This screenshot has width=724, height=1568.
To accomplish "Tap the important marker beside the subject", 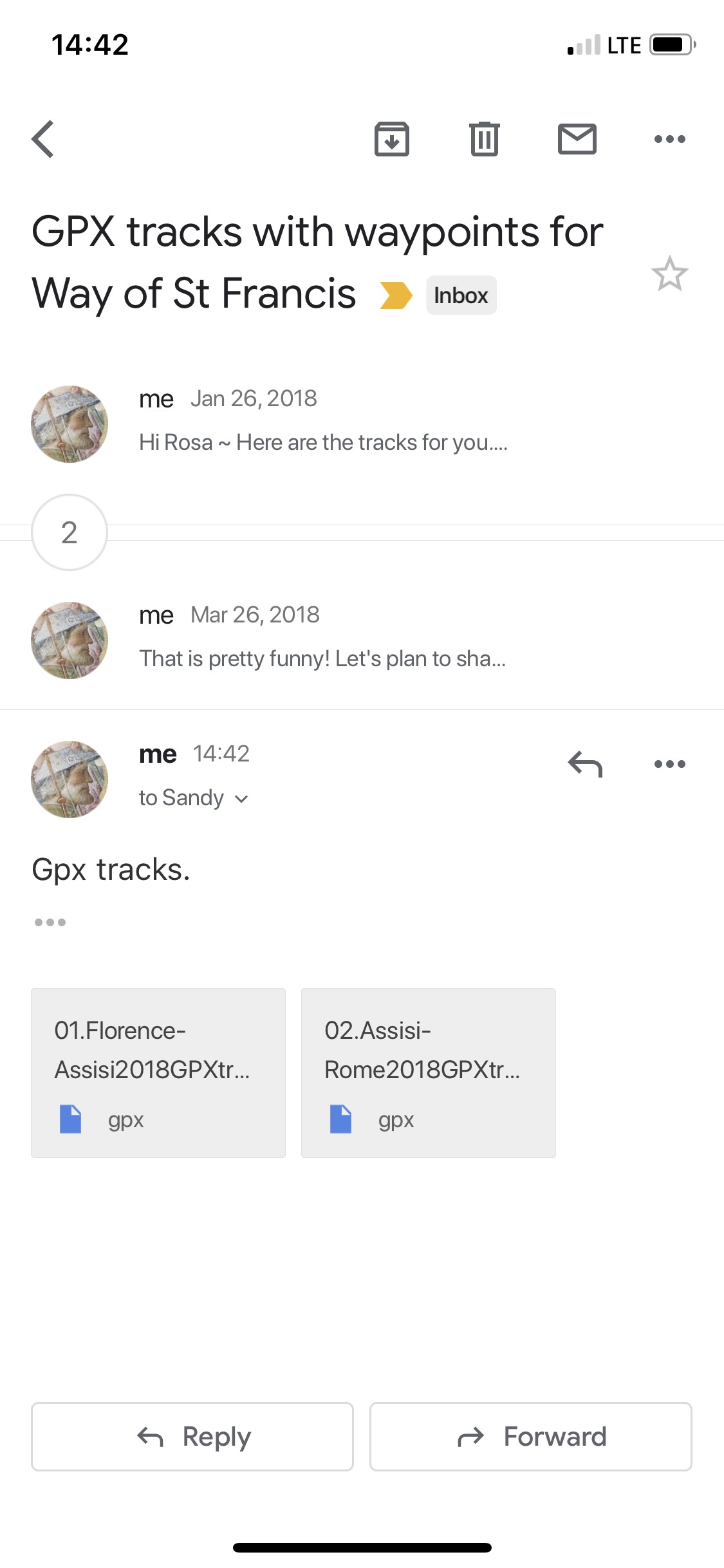I will pos(395,295).
